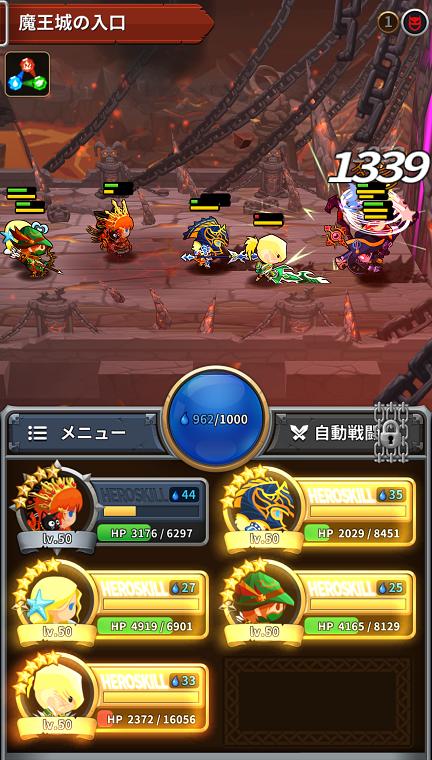Tap the blue mana orb showing 962/1000

point(216,418)
